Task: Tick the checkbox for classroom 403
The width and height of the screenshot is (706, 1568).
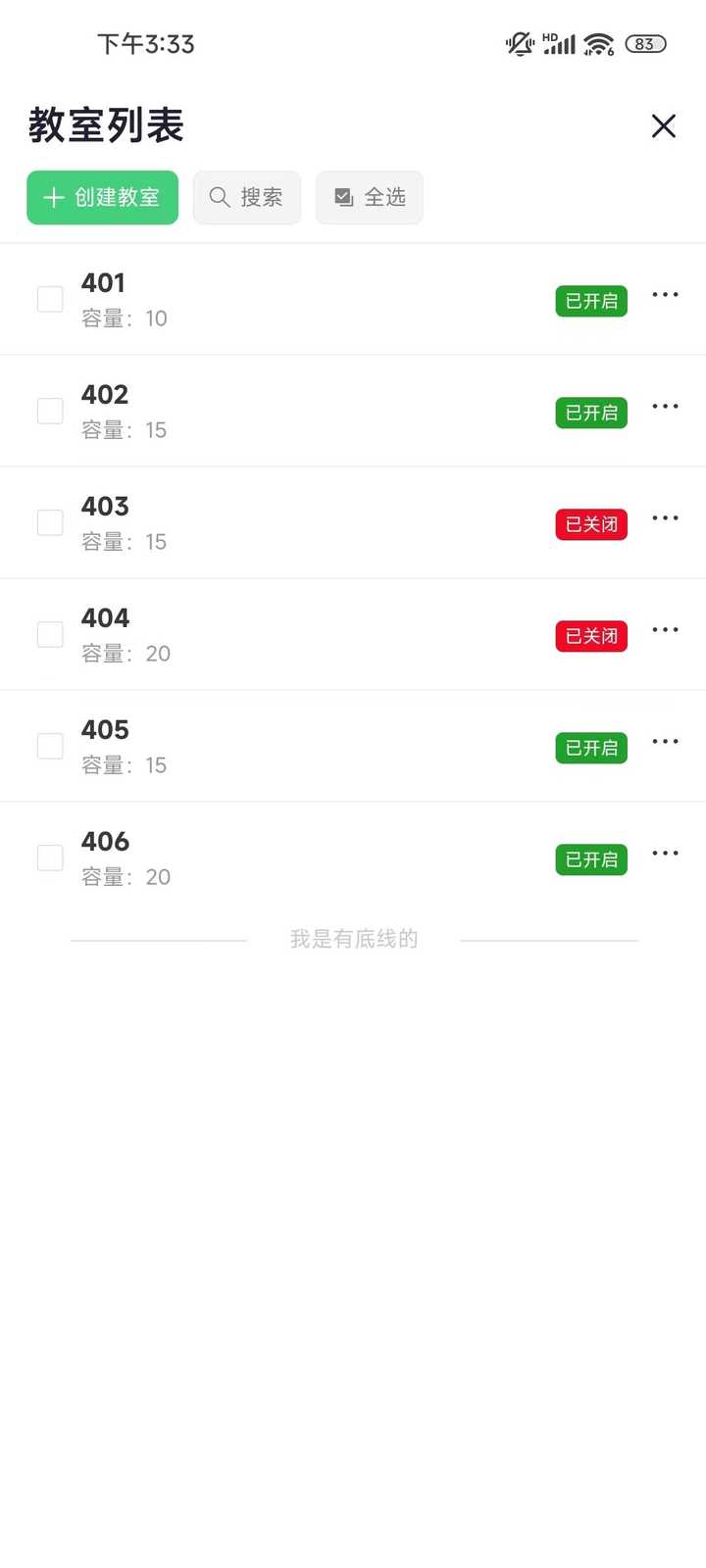Action: point(50,522)
